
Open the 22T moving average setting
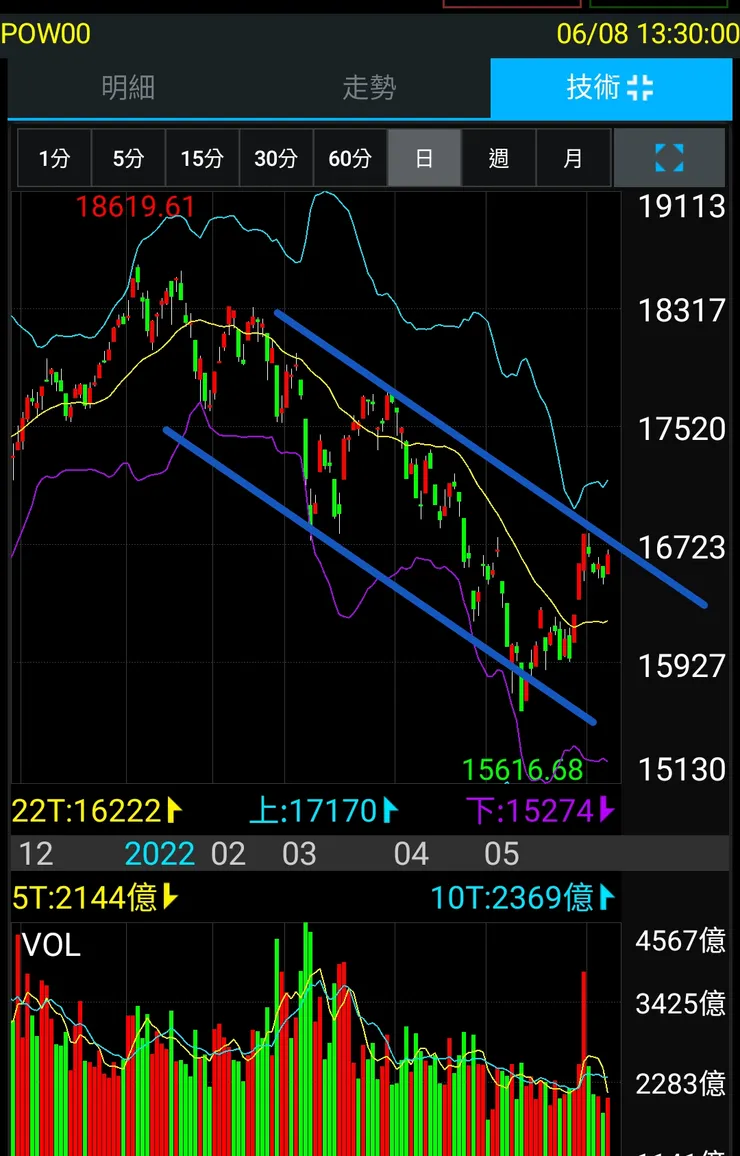pos(97,810)
